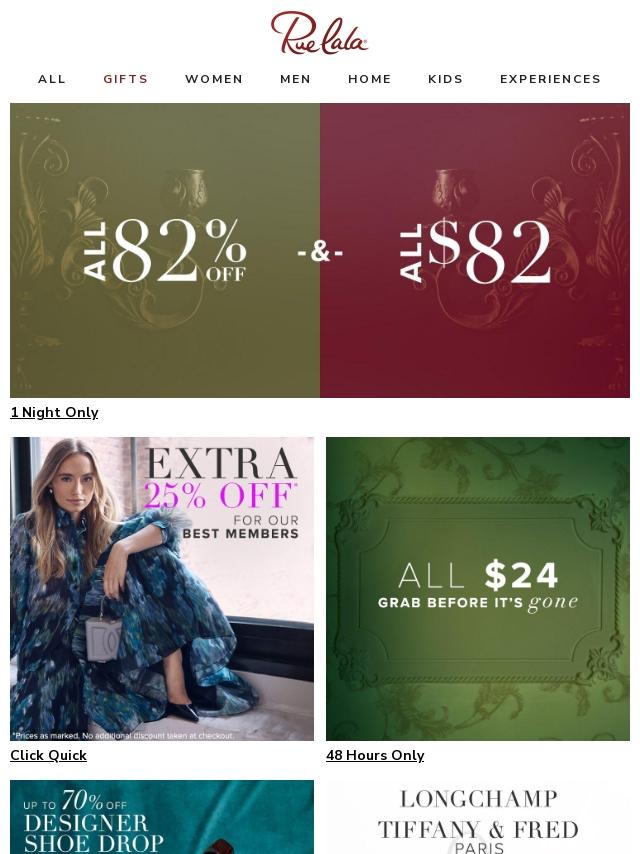Open the ALL category link

(52, 79)
